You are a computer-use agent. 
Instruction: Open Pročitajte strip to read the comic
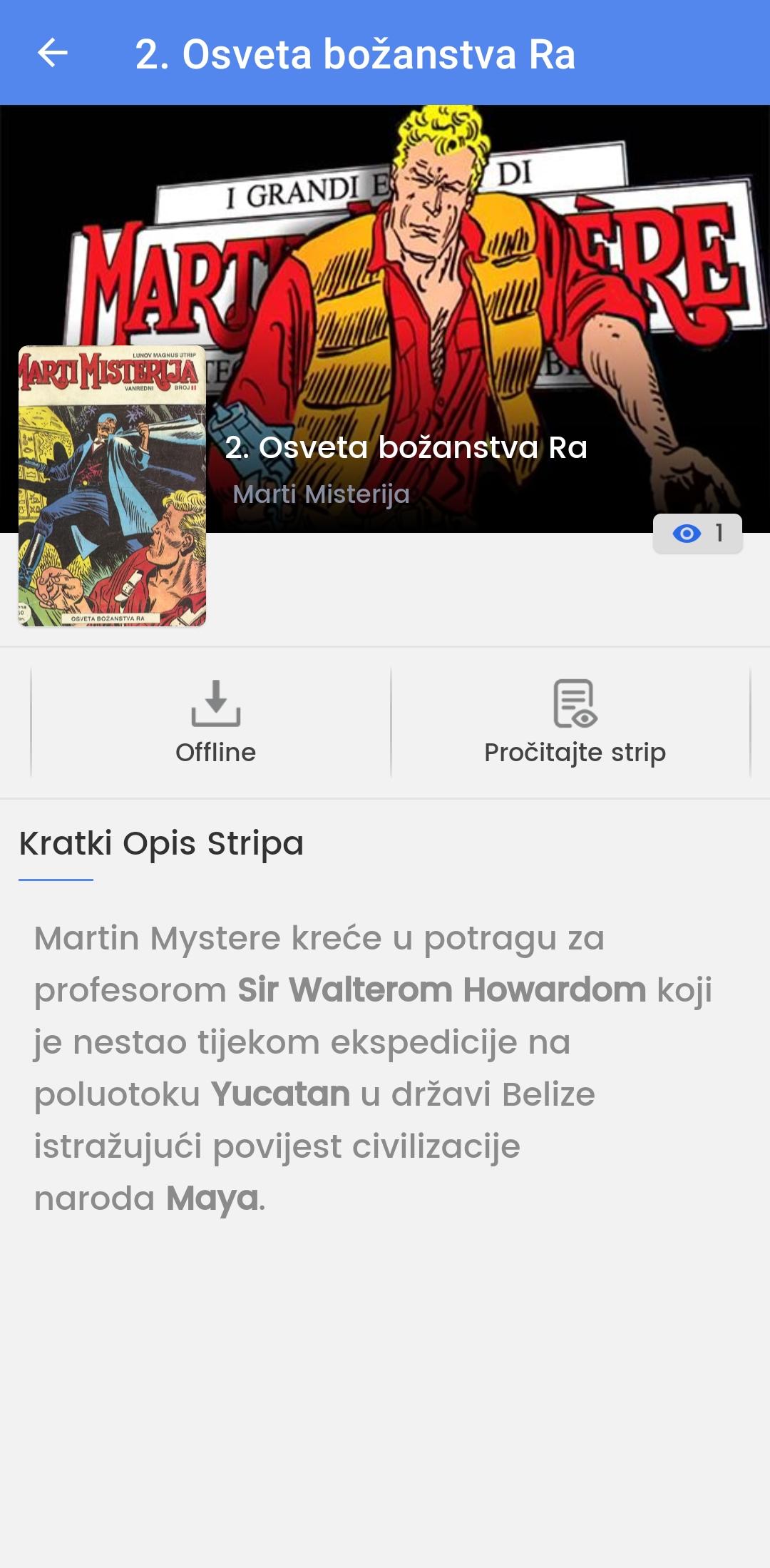(x=574, y=722)
